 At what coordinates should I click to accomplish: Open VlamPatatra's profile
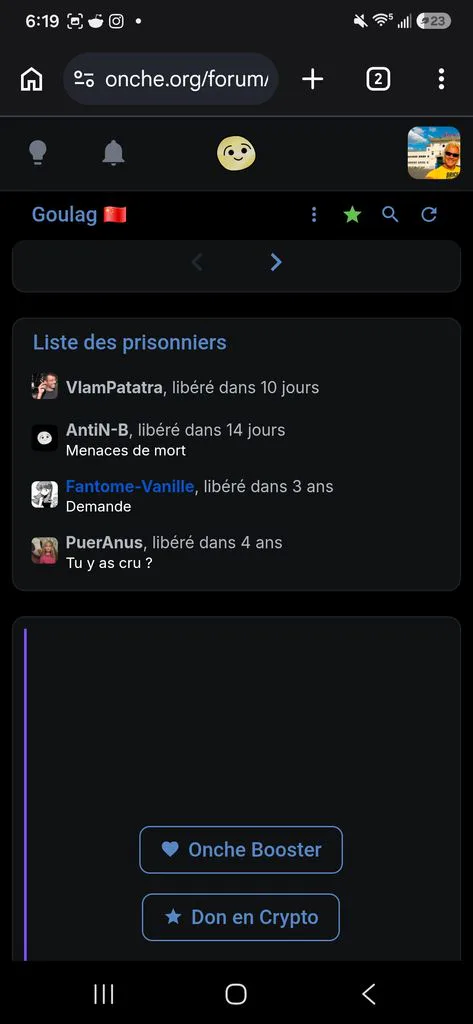114,387
